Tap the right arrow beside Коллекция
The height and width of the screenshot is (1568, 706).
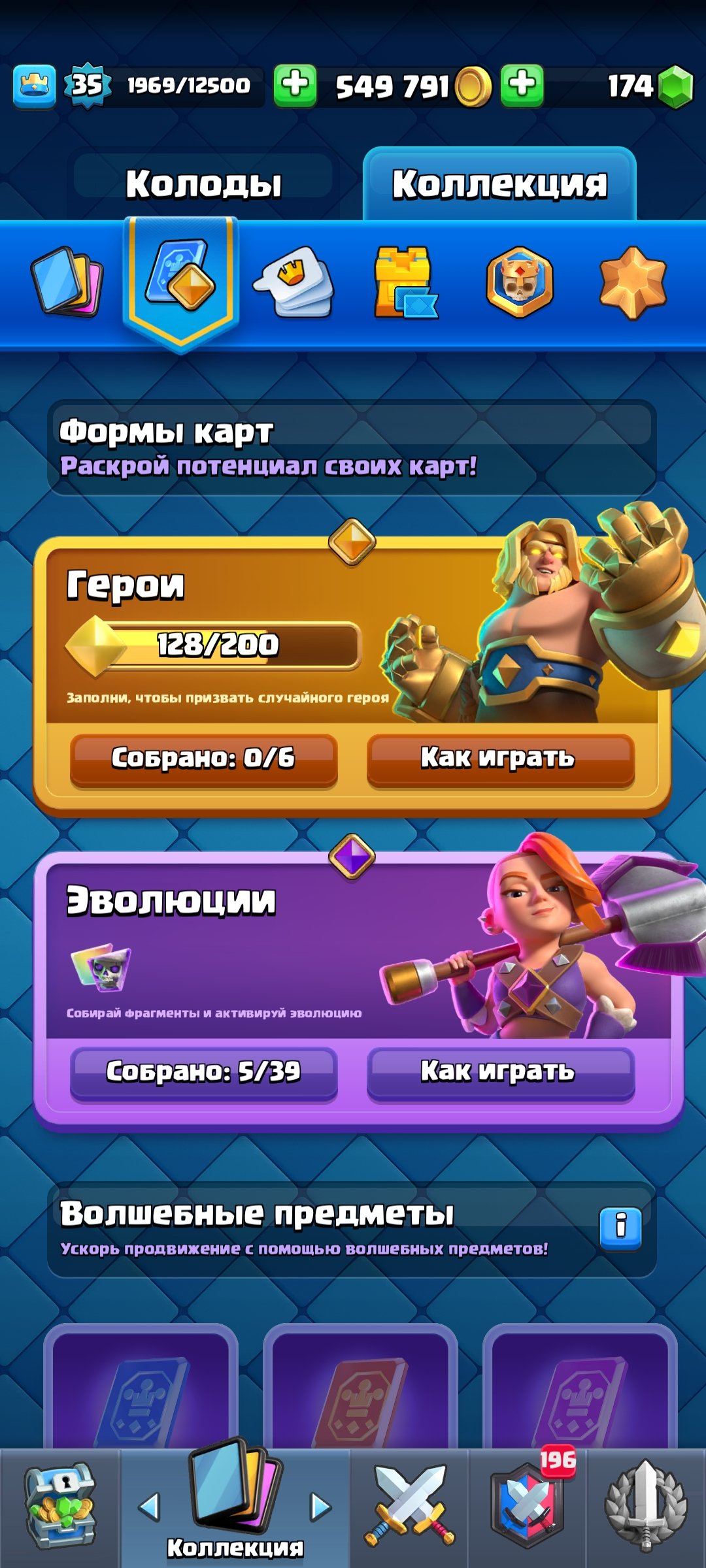[x=320, y=1507]
